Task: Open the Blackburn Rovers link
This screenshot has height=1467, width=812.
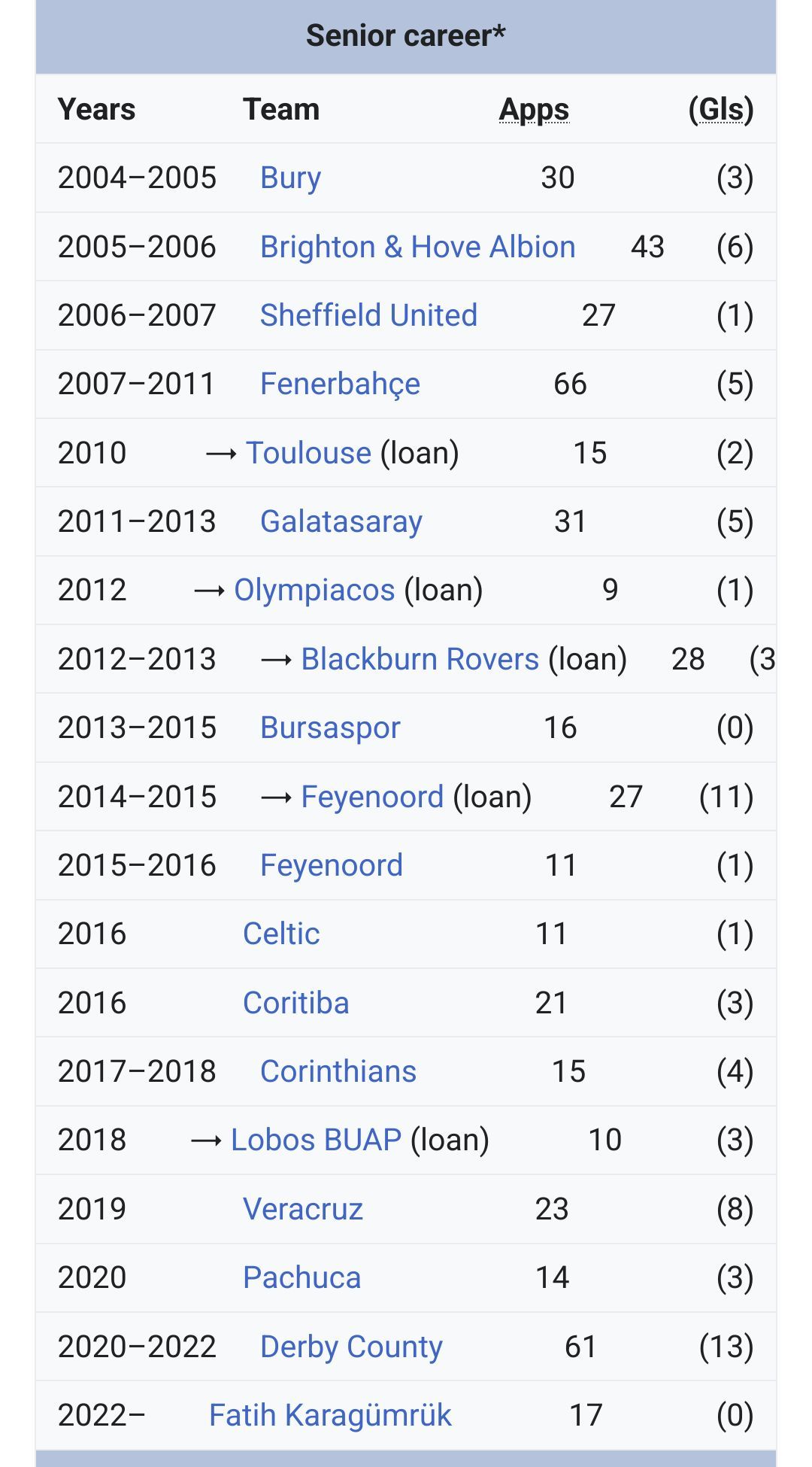Action: pos(420,659)
